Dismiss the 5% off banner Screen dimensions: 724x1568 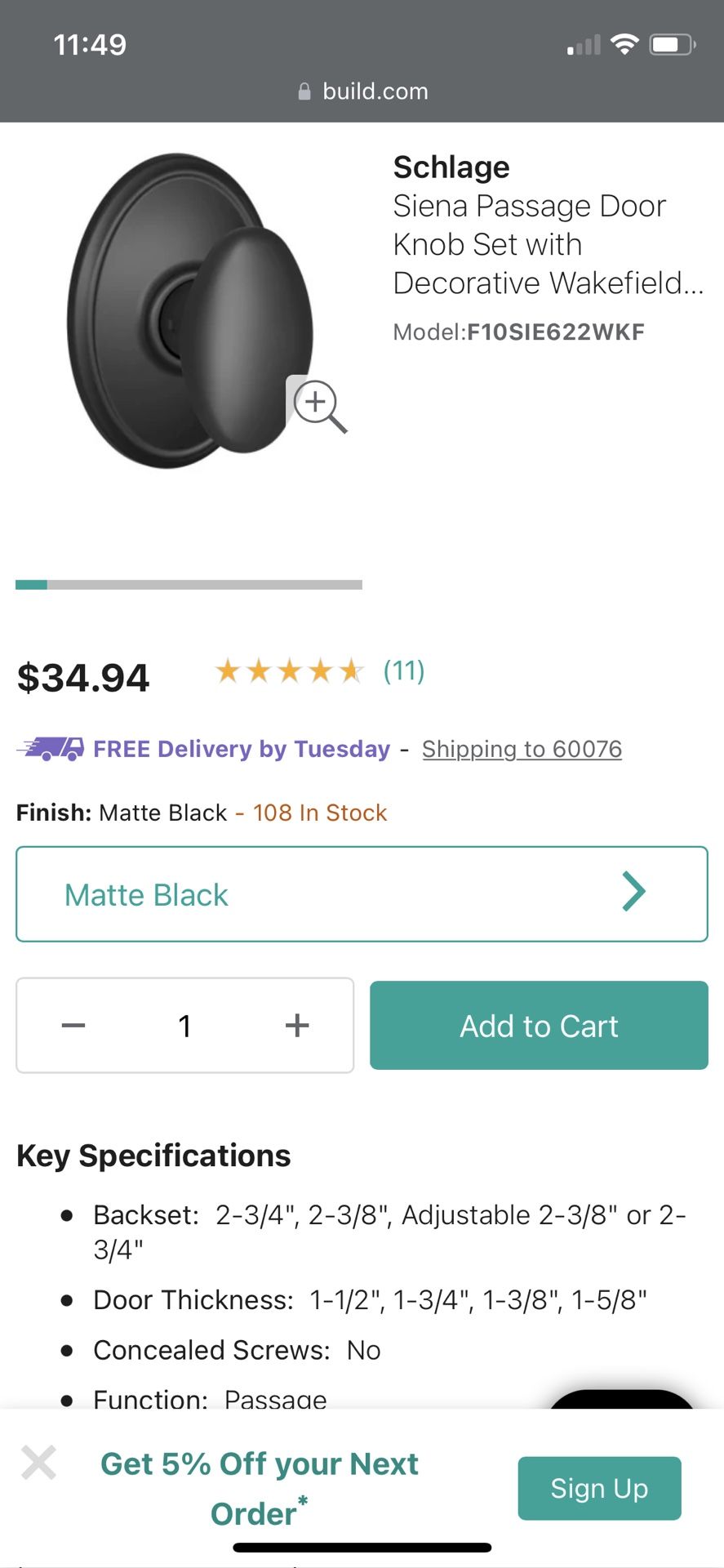39,1463
